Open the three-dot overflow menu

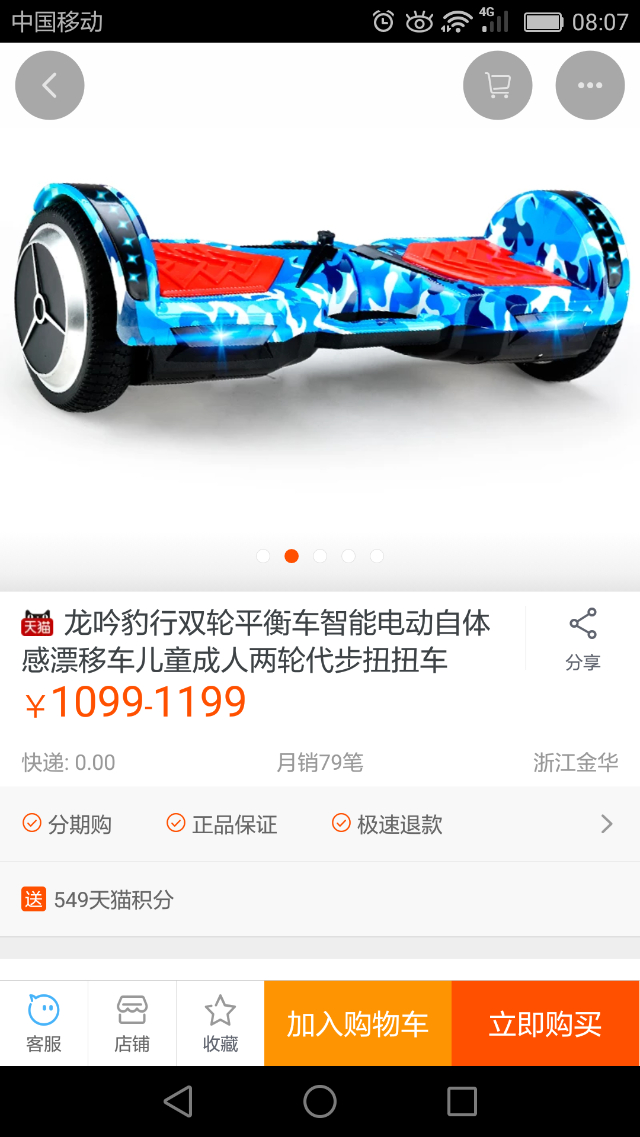point(590,86)
